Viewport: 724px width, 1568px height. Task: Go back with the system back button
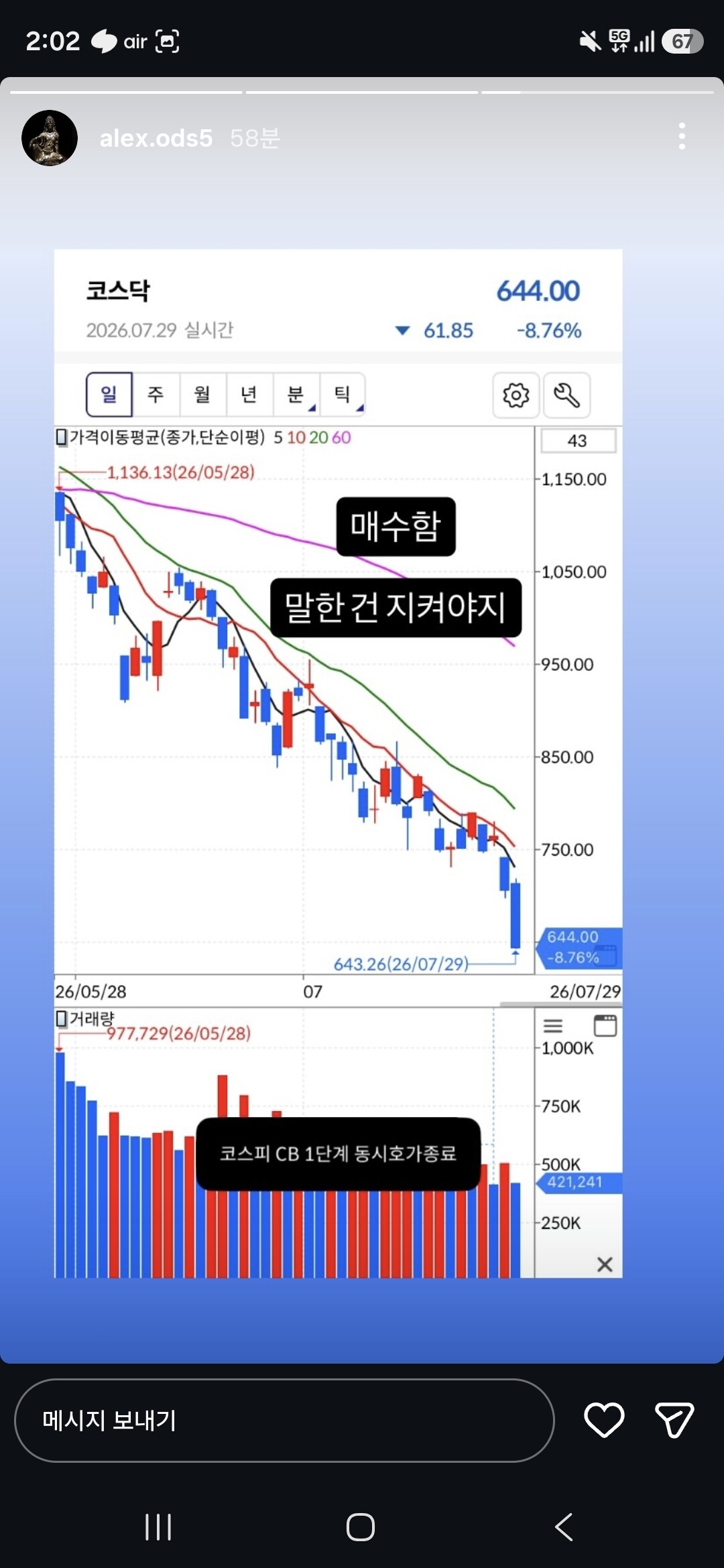pyautogui.click(x=564, y=1527)
